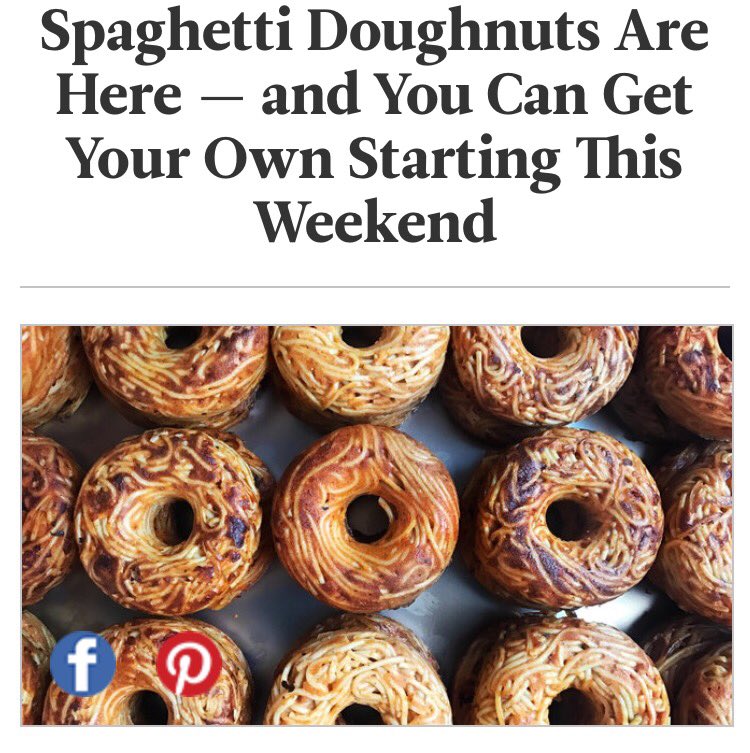Share the article on Facebook
This screenshot has height=753, width=750.
coord(82,664)
